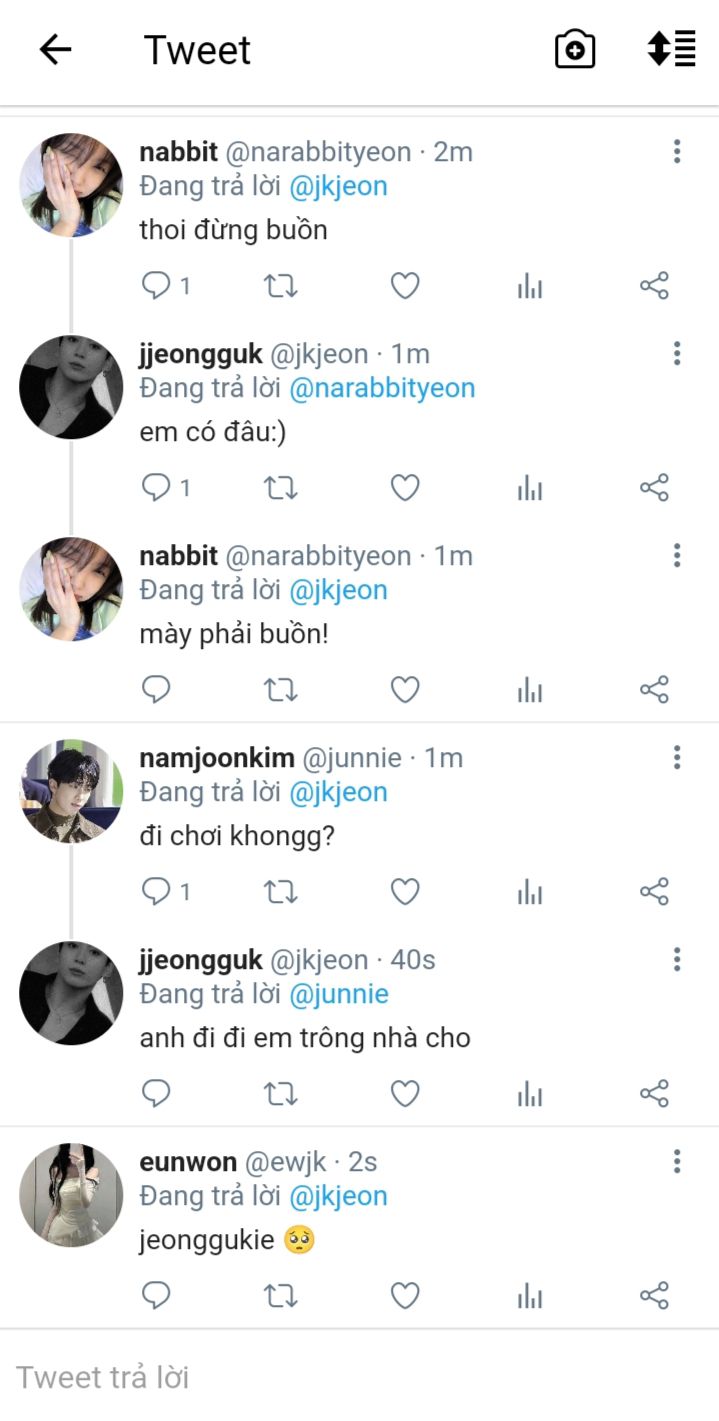Screen dimensions: 719x1421
Task: Open the @narabbityeon mention link
Action: coord(382,388)
